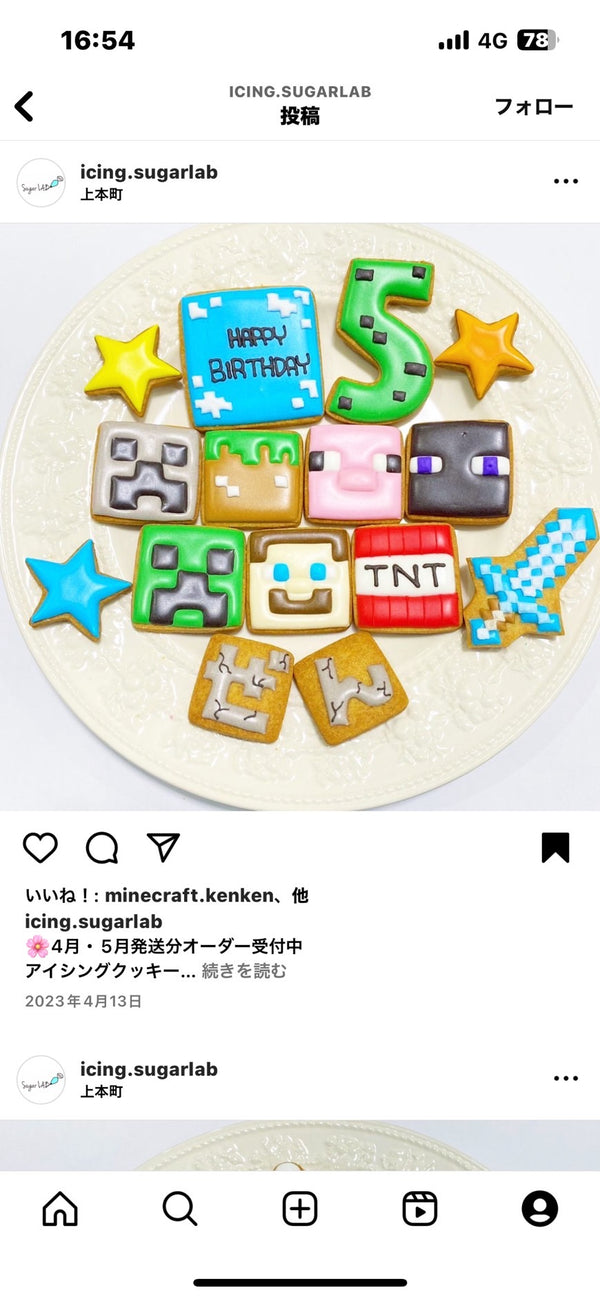Screen dimensions: 600x1299
Task: Create a new post with plus tab
Action: coord(300,1208)
